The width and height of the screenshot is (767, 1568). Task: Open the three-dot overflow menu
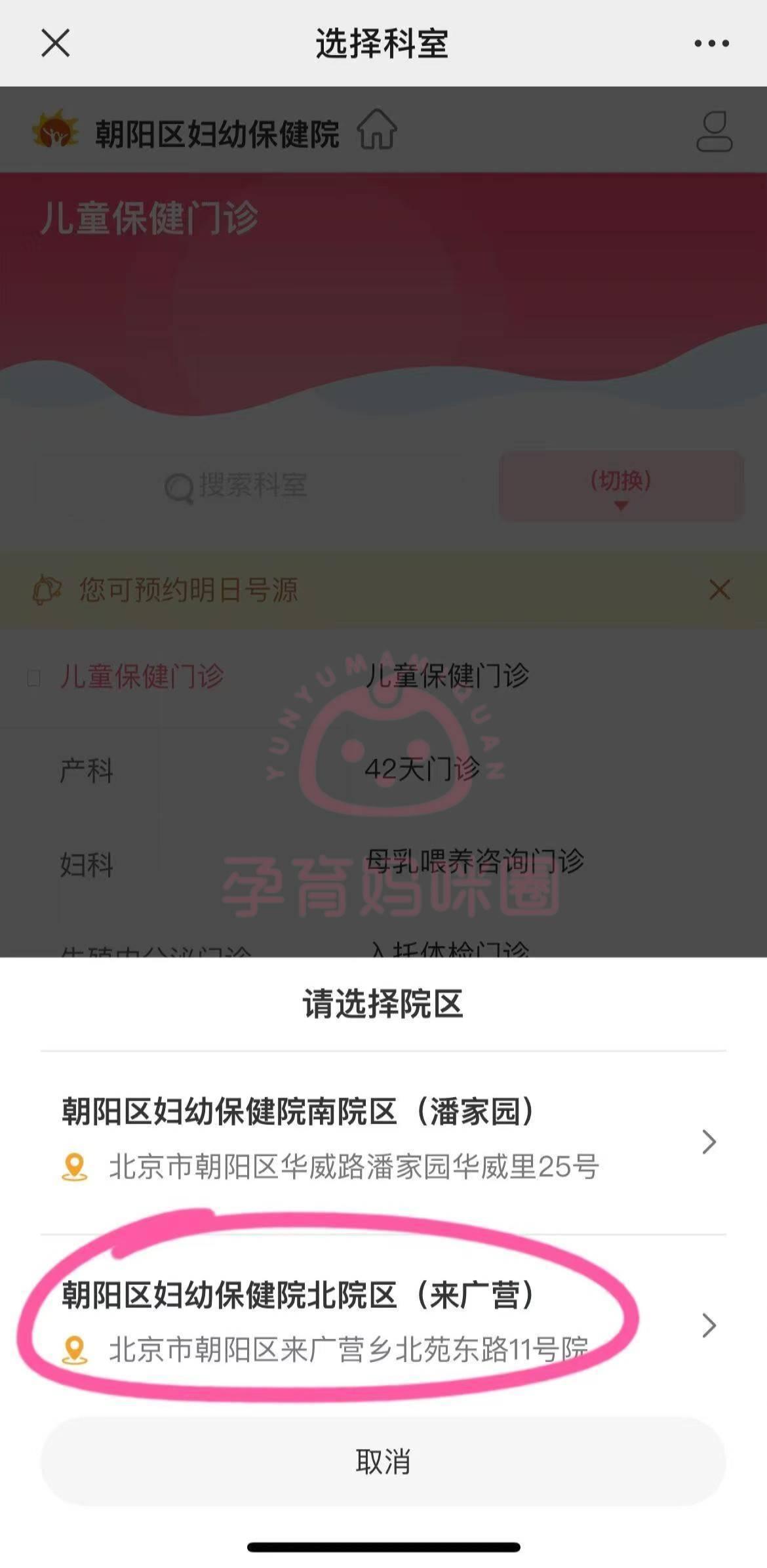coord(711,43)
